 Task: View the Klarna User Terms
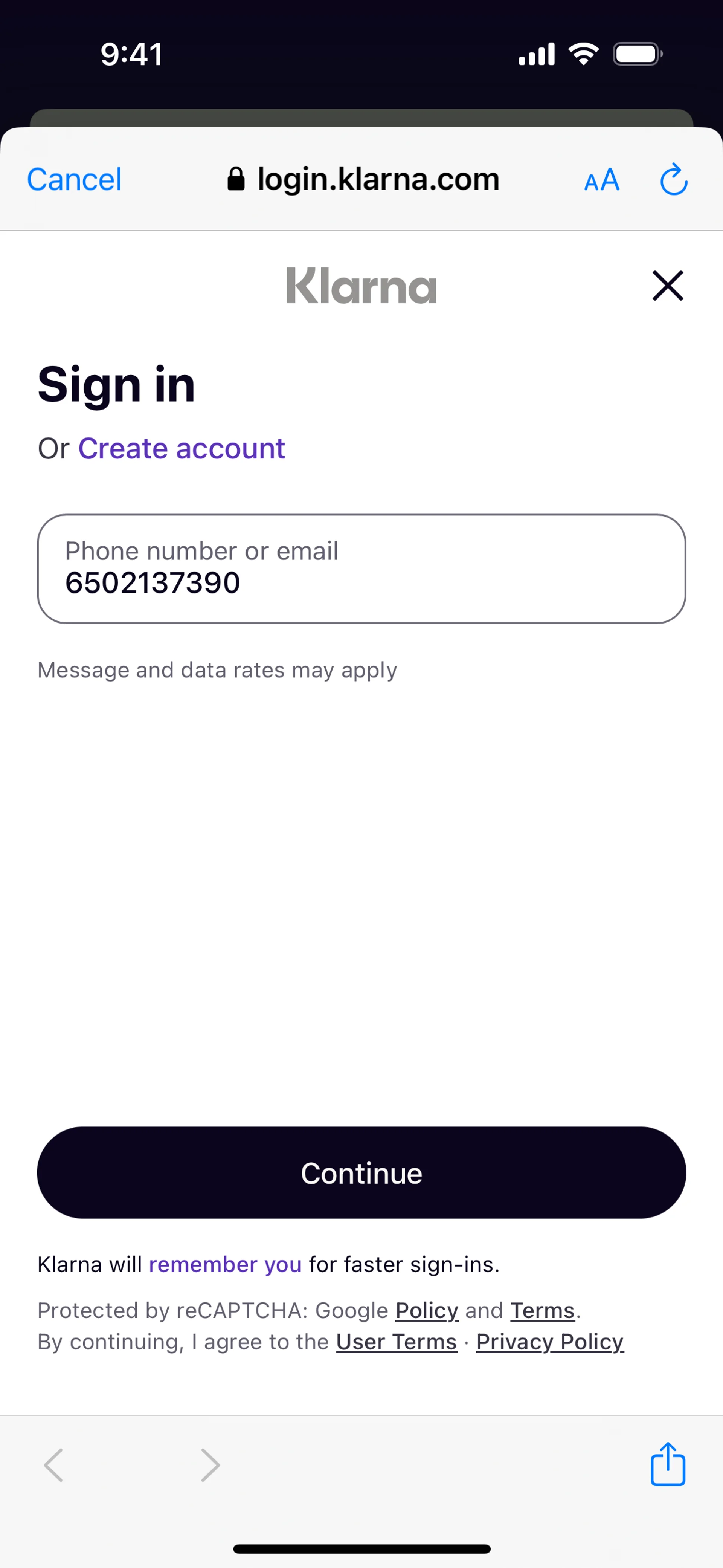396,1342
